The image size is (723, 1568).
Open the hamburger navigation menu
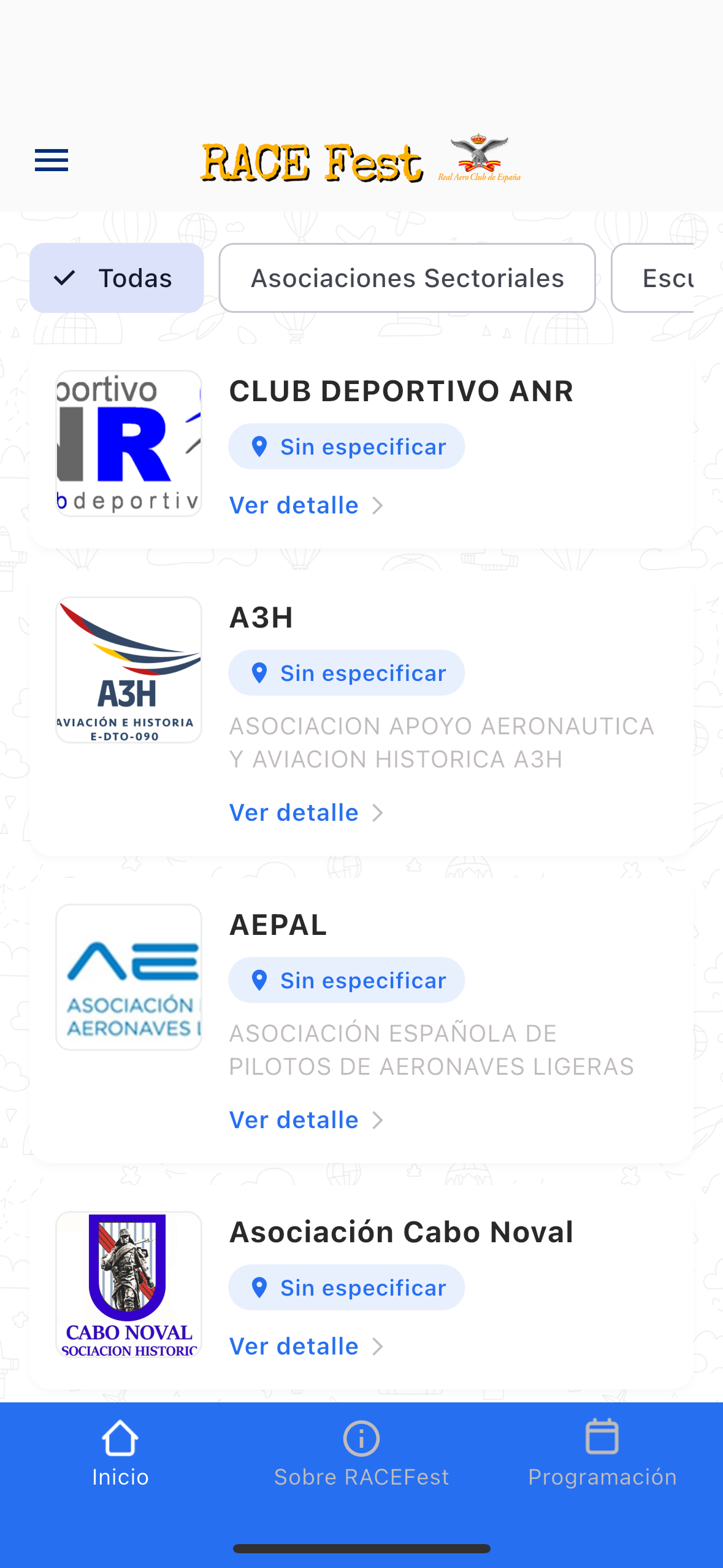[x=51, y=160]
